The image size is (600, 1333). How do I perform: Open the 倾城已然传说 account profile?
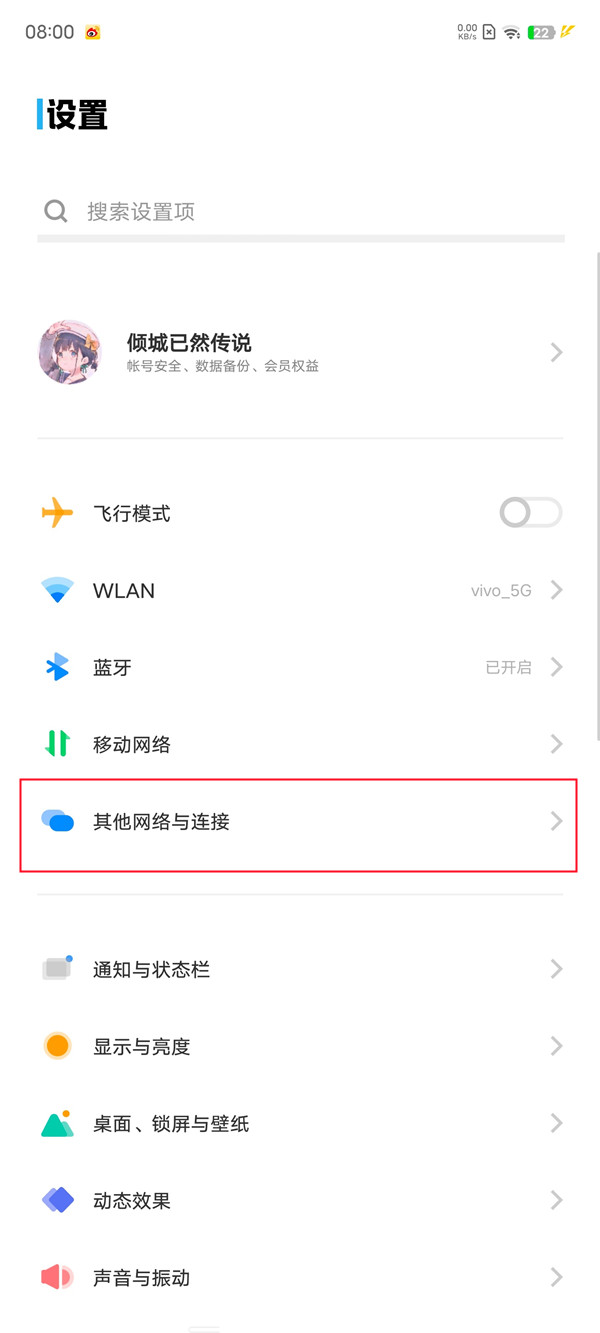[300, 352]
